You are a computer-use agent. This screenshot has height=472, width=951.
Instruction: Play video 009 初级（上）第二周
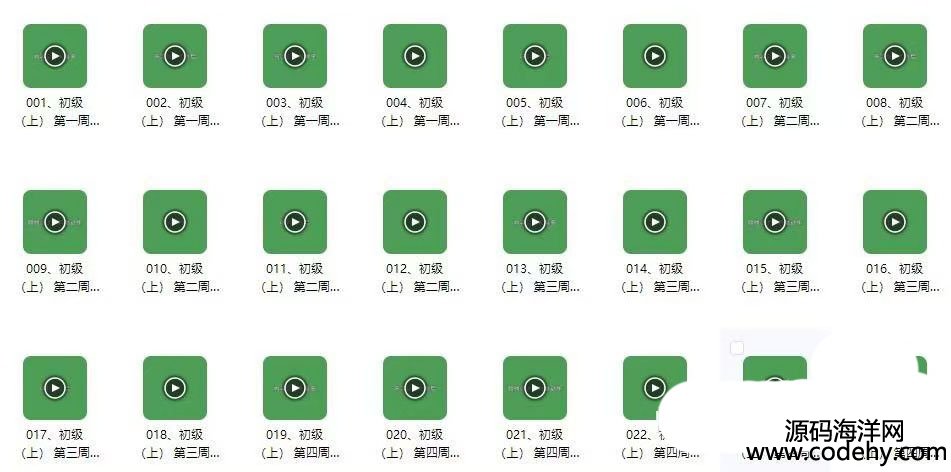55,222
